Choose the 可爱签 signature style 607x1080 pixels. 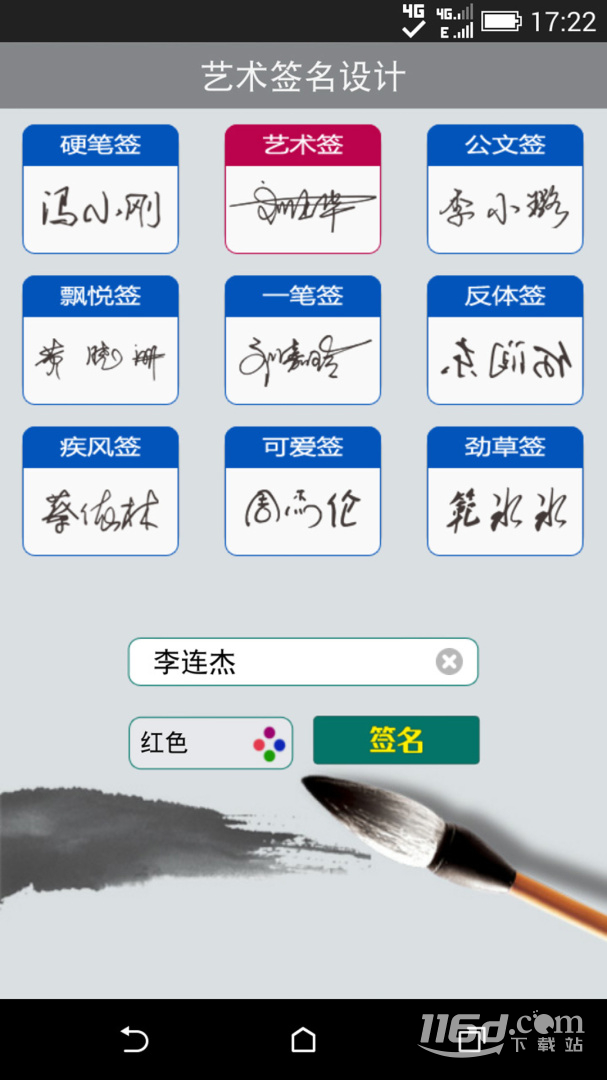coord(302,491)
